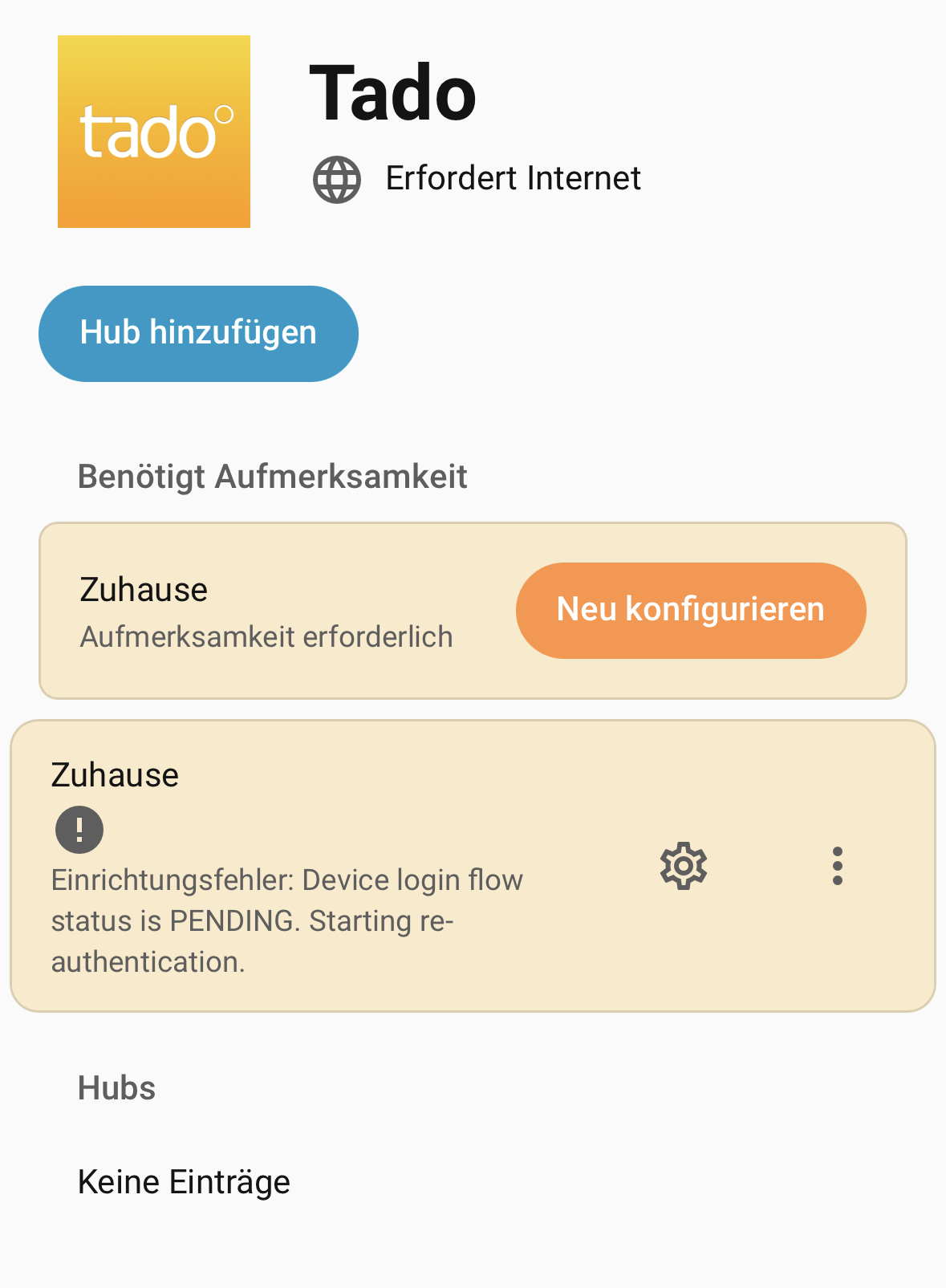Screen dimensions: 946x1288
Task: Open the gear settings for Zuhause
Action: point(683,866)
